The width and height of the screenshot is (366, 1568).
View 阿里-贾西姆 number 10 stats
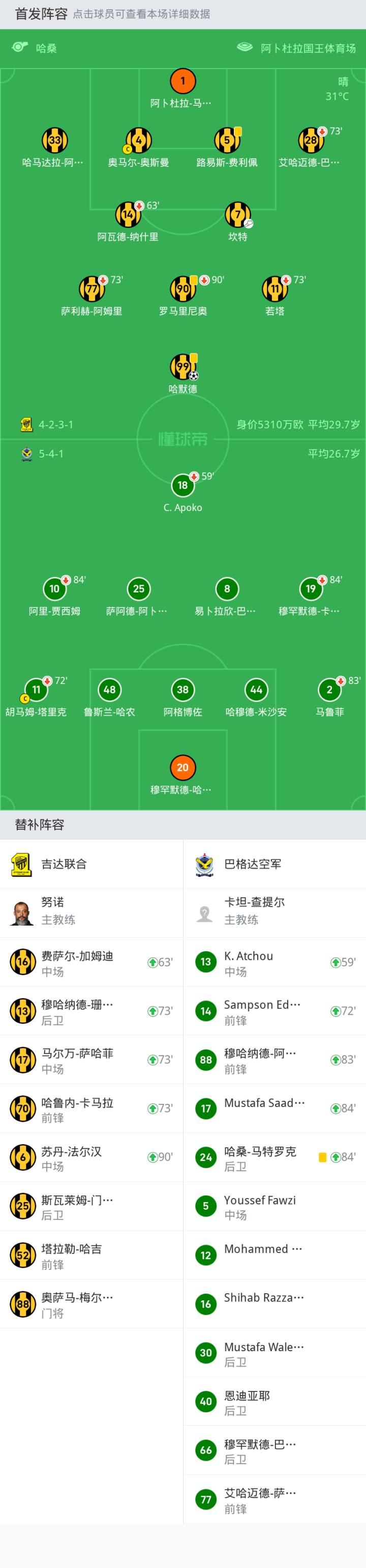tap(55, 589)
